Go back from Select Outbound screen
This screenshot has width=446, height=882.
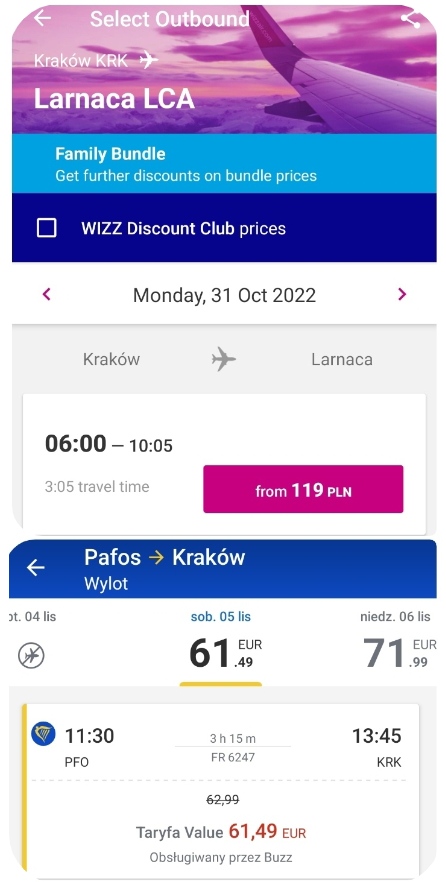42,18
